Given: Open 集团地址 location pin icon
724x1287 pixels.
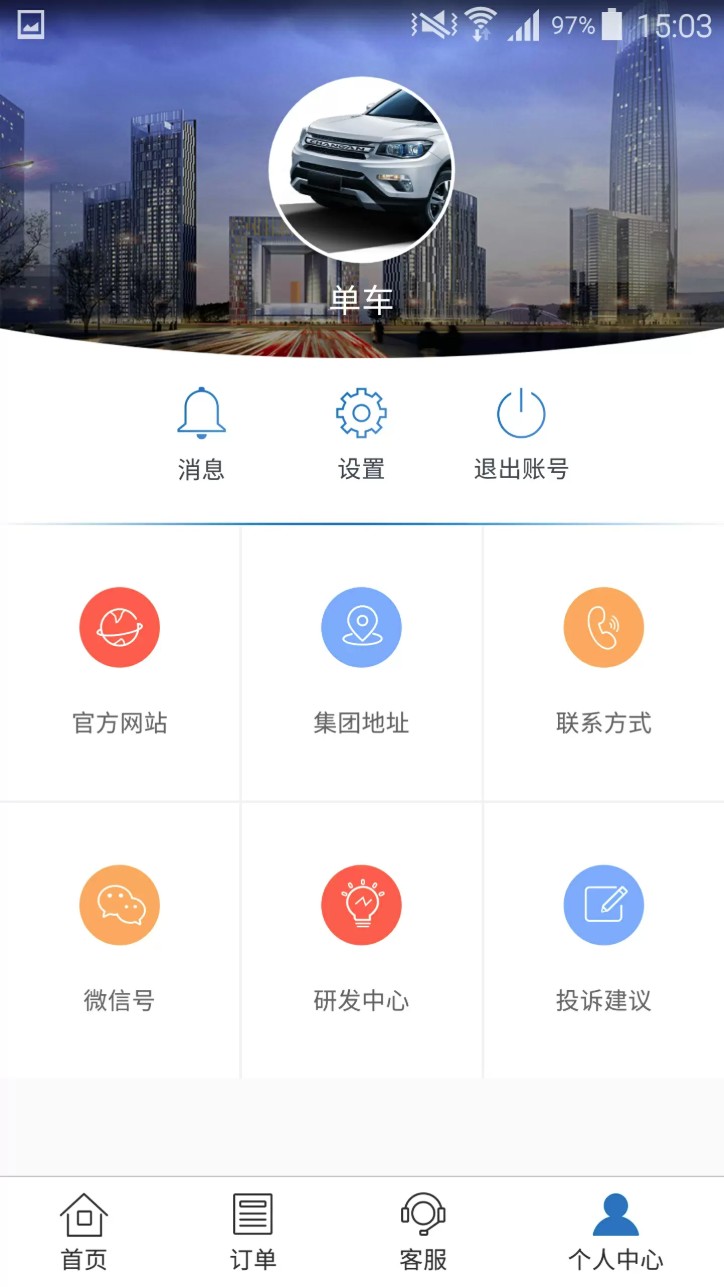Looking at the screenshot, I should [x=362, y=627].
